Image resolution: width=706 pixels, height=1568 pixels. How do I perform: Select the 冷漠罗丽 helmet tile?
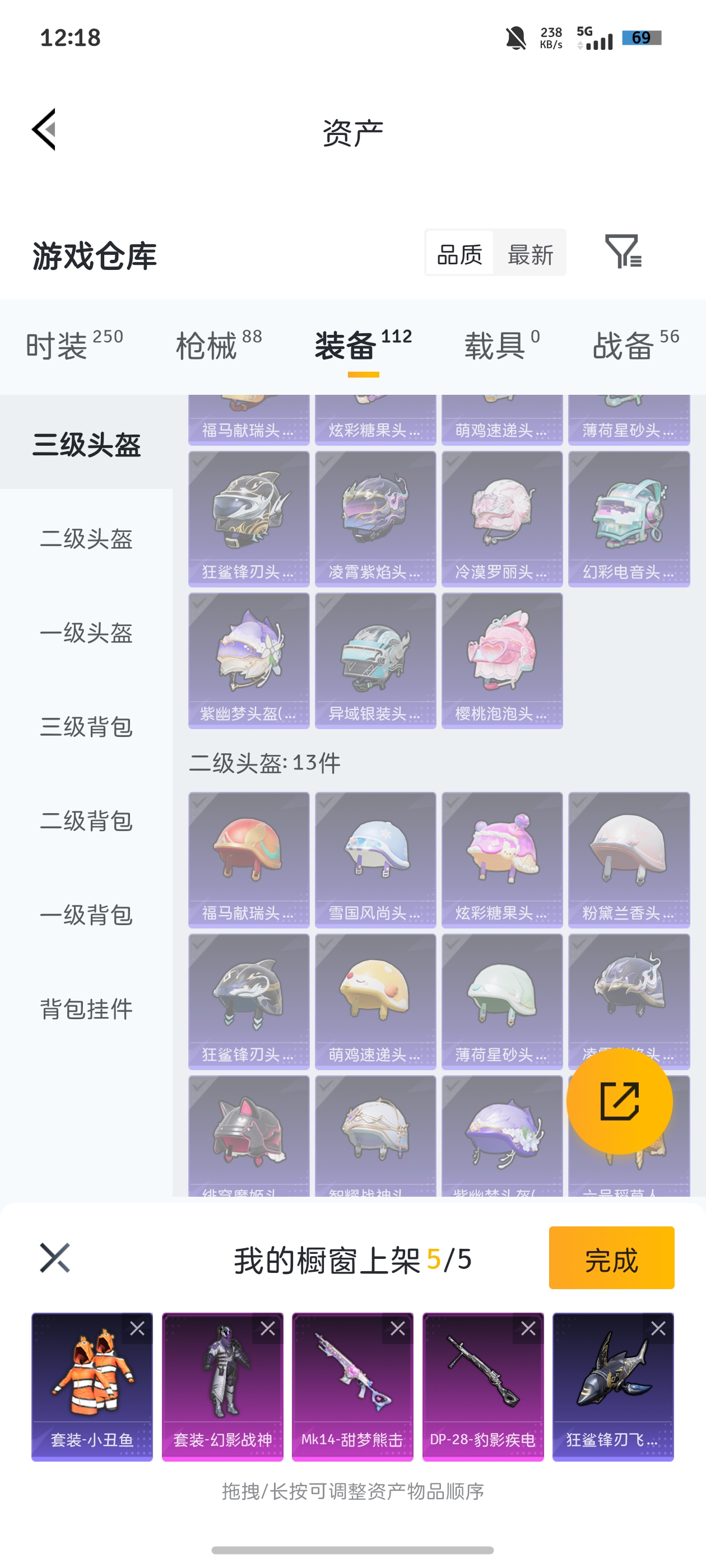pos(502,519)
